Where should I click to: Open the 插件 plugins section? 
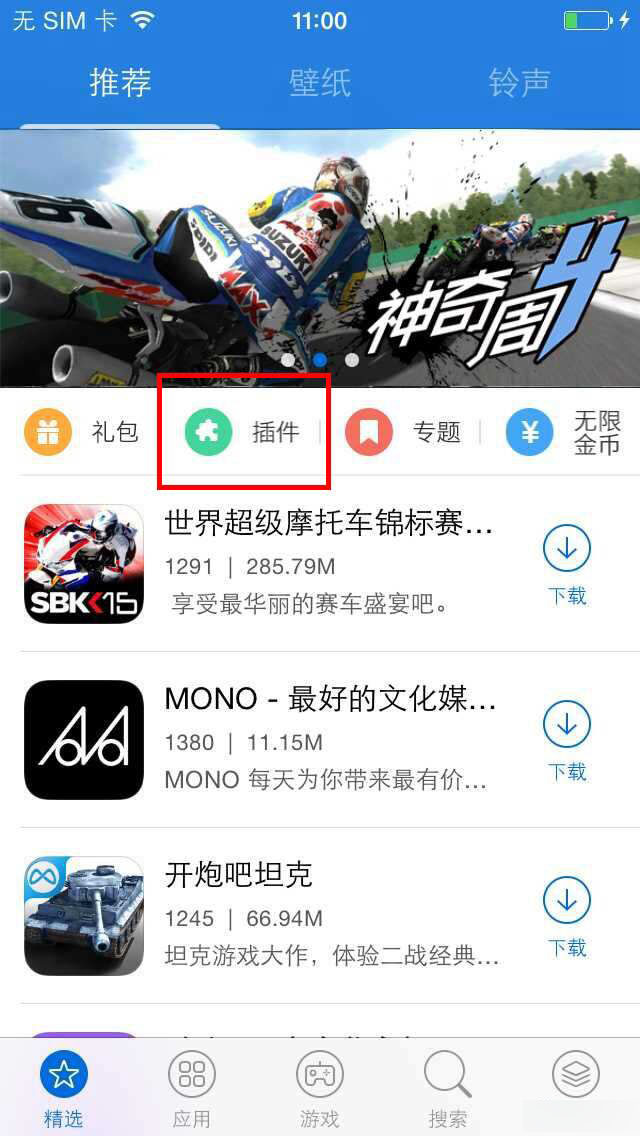[243, 432]
